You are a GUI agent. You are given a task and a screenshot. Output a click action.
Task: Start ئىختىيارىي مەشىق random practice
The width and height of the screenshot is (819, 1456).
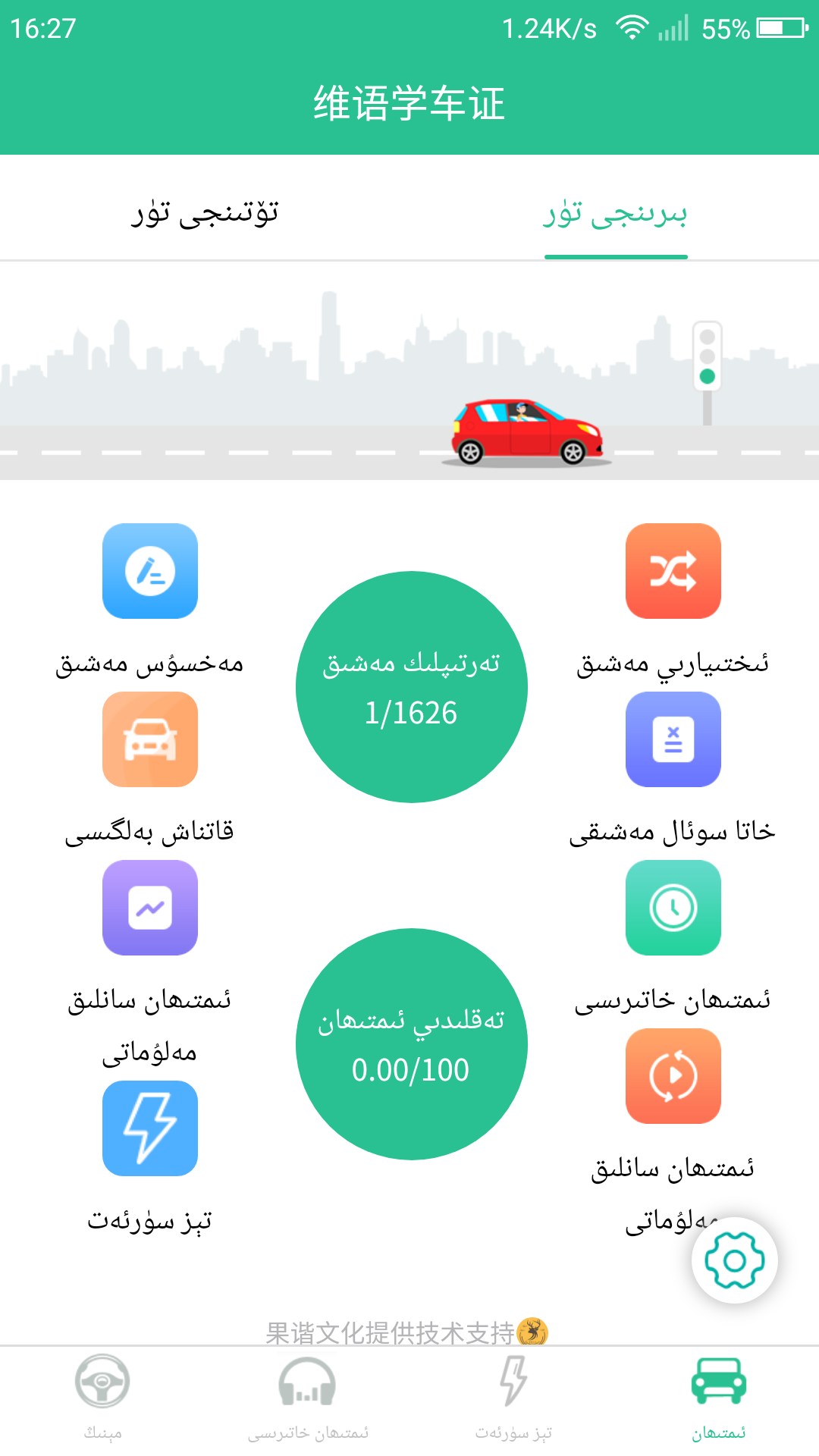(x=673, y=571)
